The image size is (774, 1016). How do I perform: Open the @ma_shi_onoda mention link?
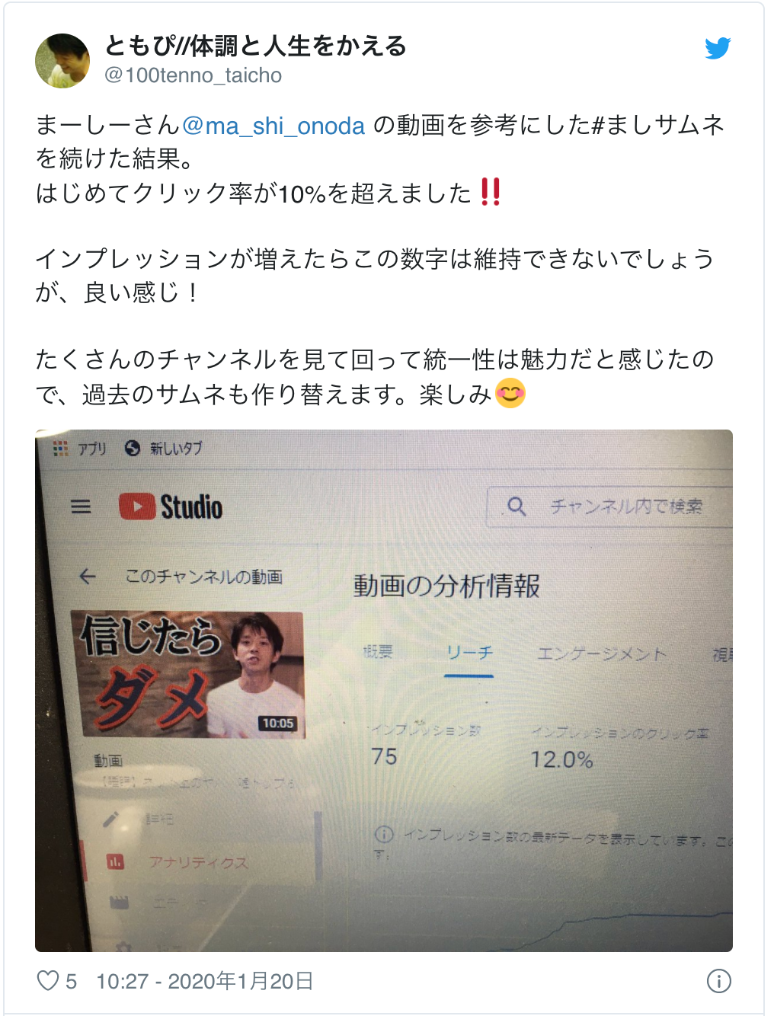click(x=275, y=126)
